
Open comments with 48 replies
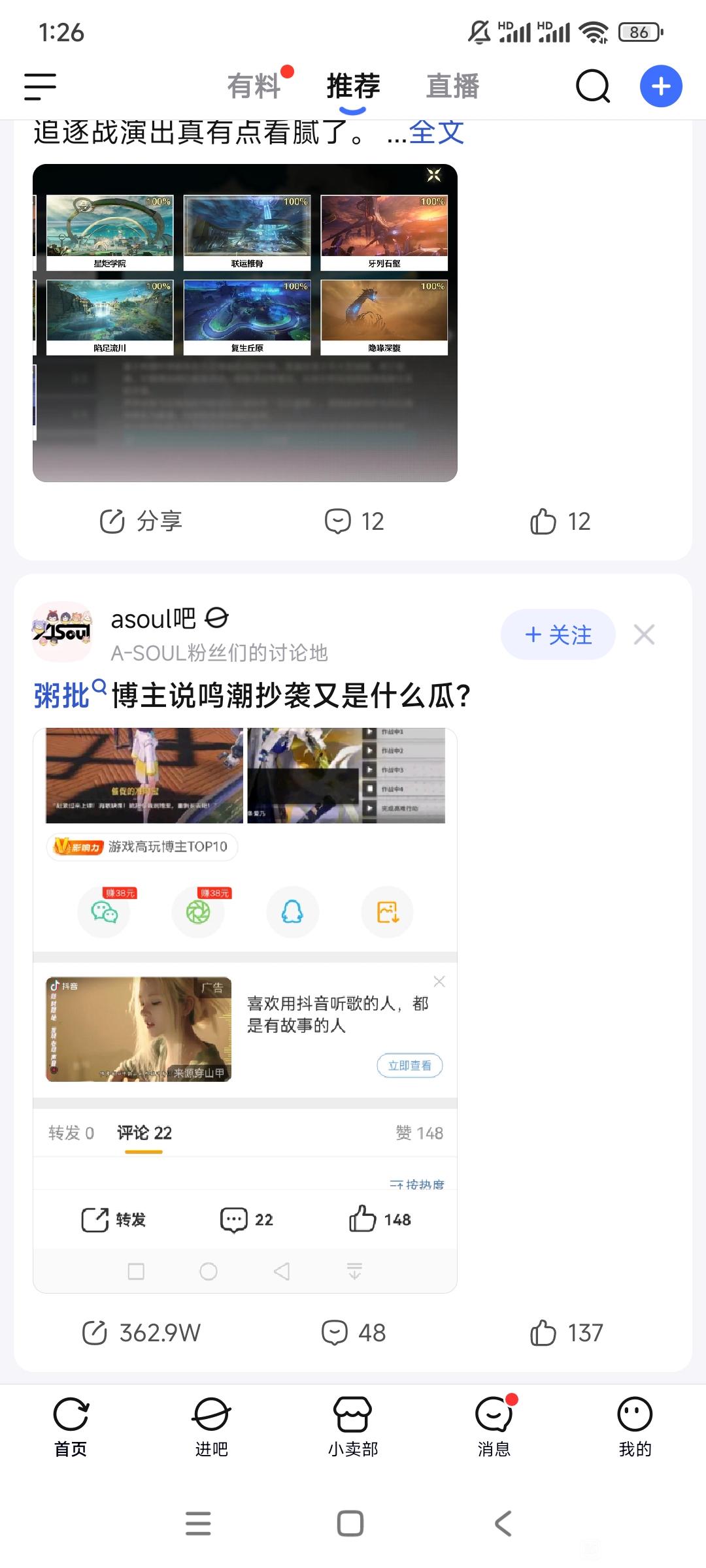(354, 1333)
